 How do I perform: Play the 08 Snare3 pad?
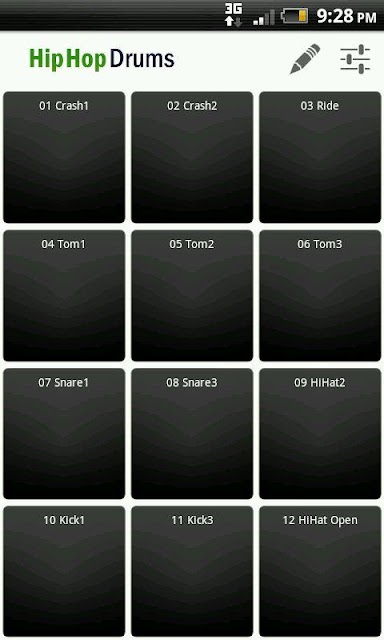coord(192,434)
